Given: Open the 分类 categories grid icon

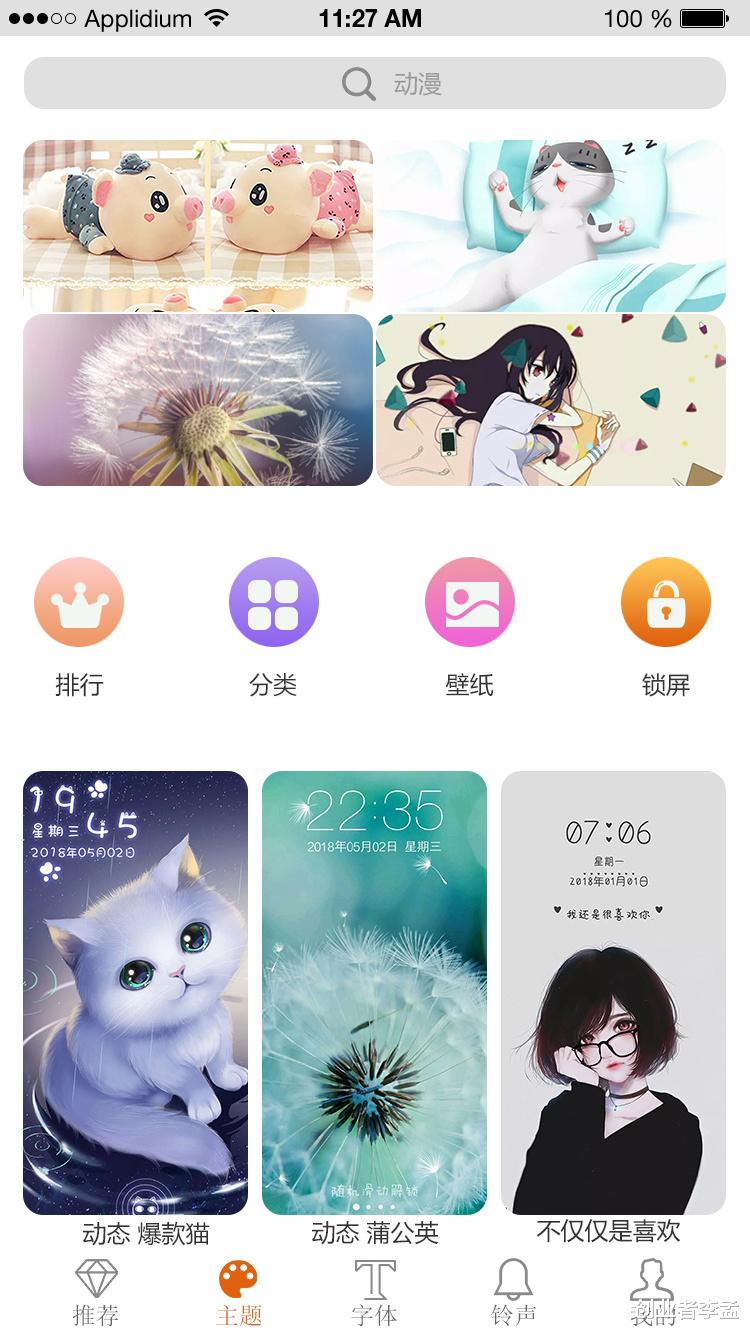Looking at the screenshot, I should point(274,601).
